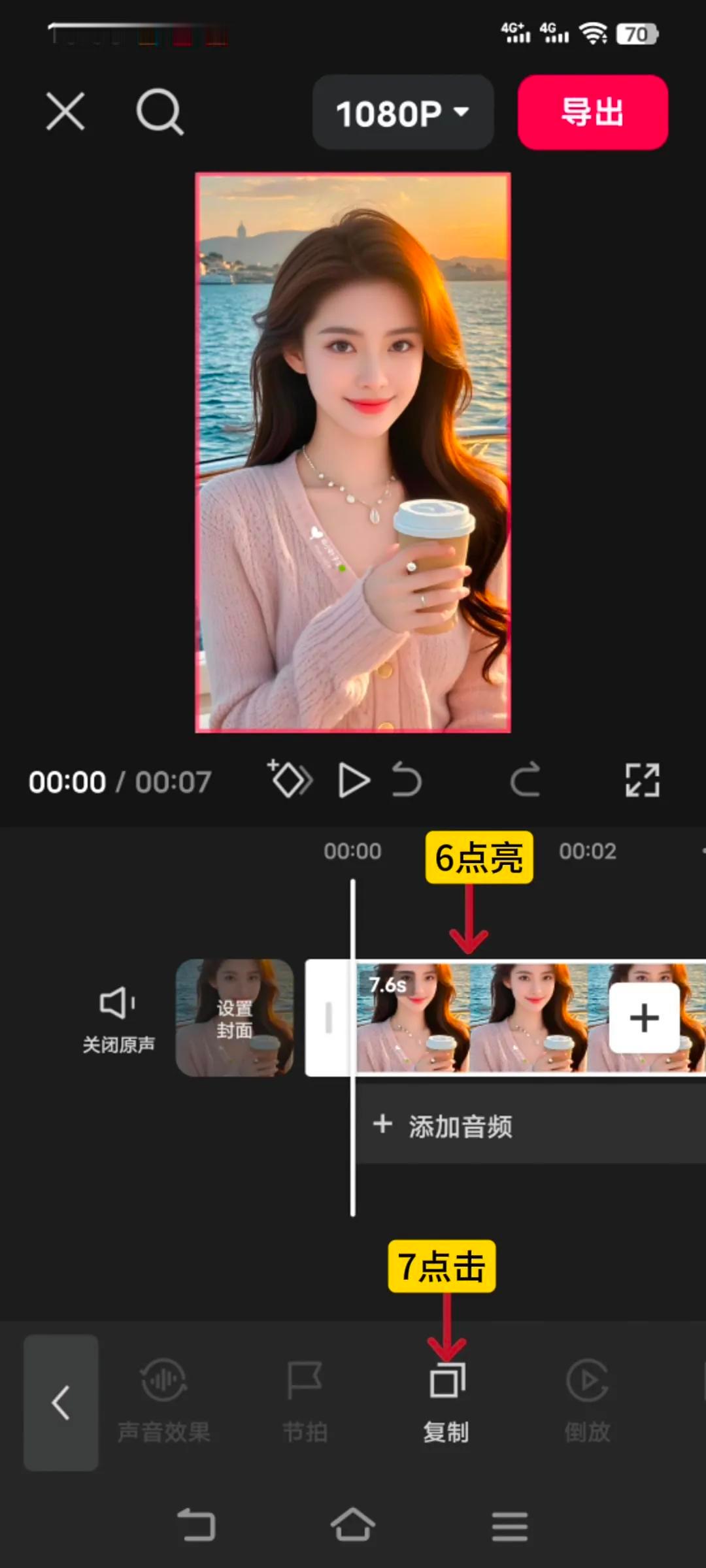This screenshot has height=1568, width=706.
Task: Select the 复制 duplicate tool
Action: point(446,1398)
